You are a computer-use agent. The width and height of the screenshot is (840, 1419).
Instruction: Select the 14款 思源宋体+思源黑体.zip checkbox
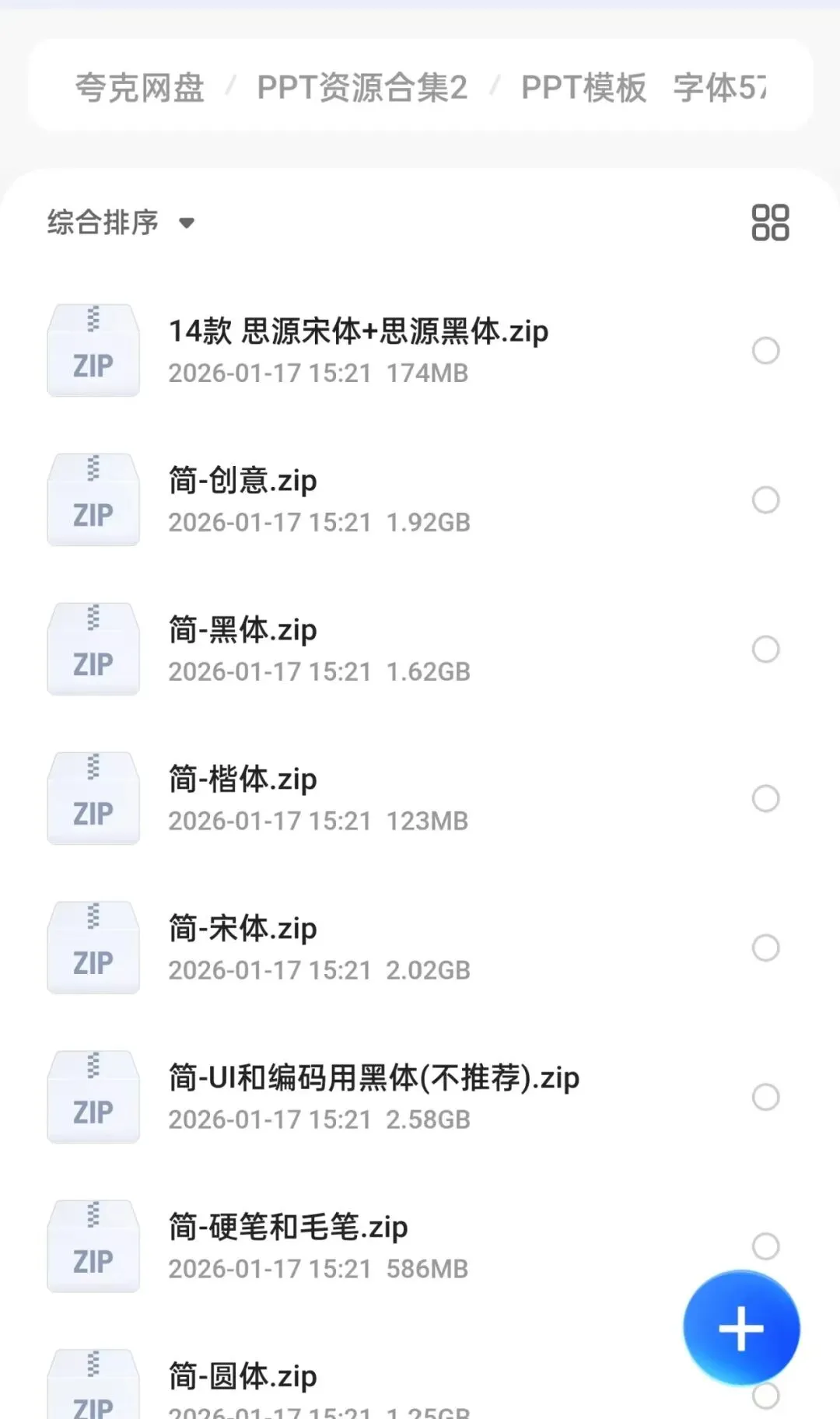coord(765,351)
